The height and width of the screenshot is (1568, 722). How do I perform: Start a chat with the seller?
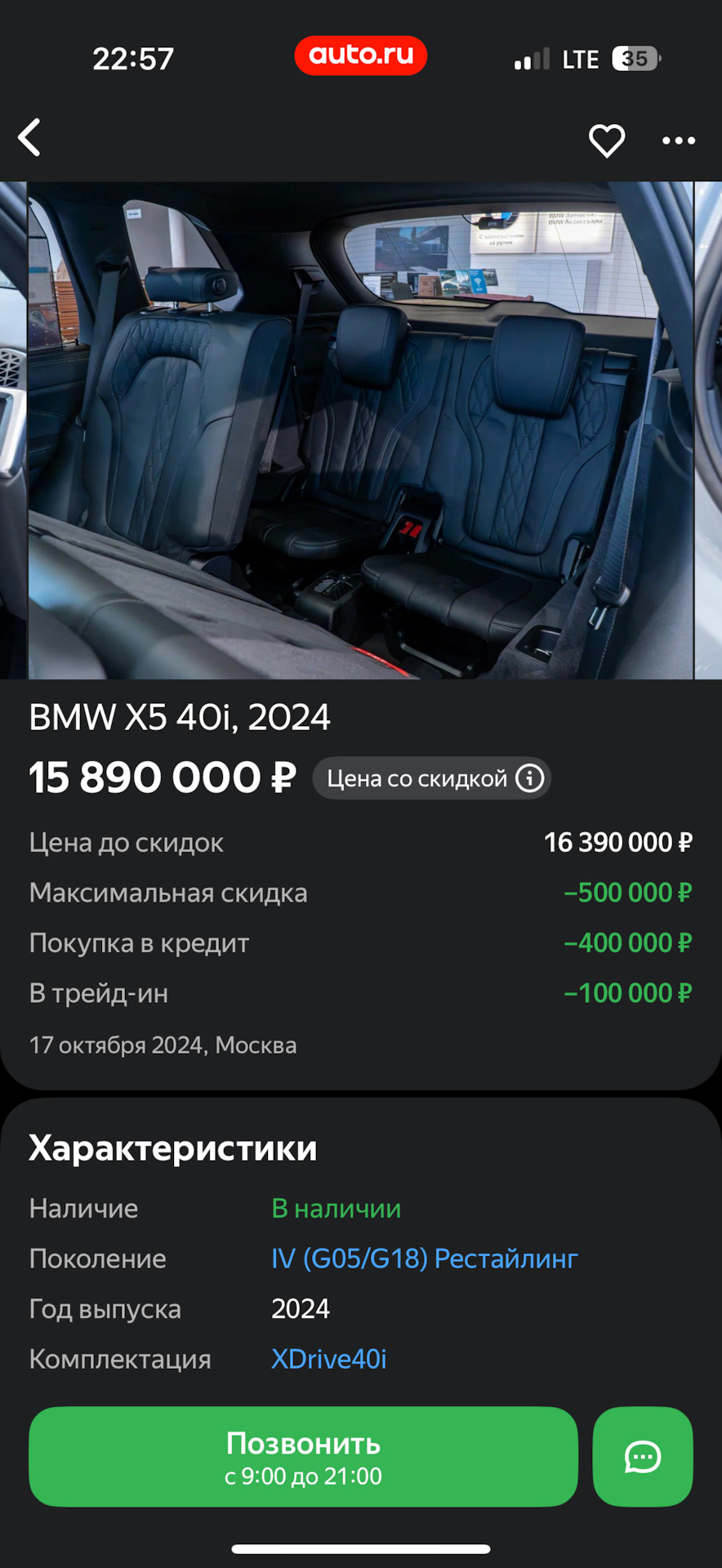(x=643, y=1456)
